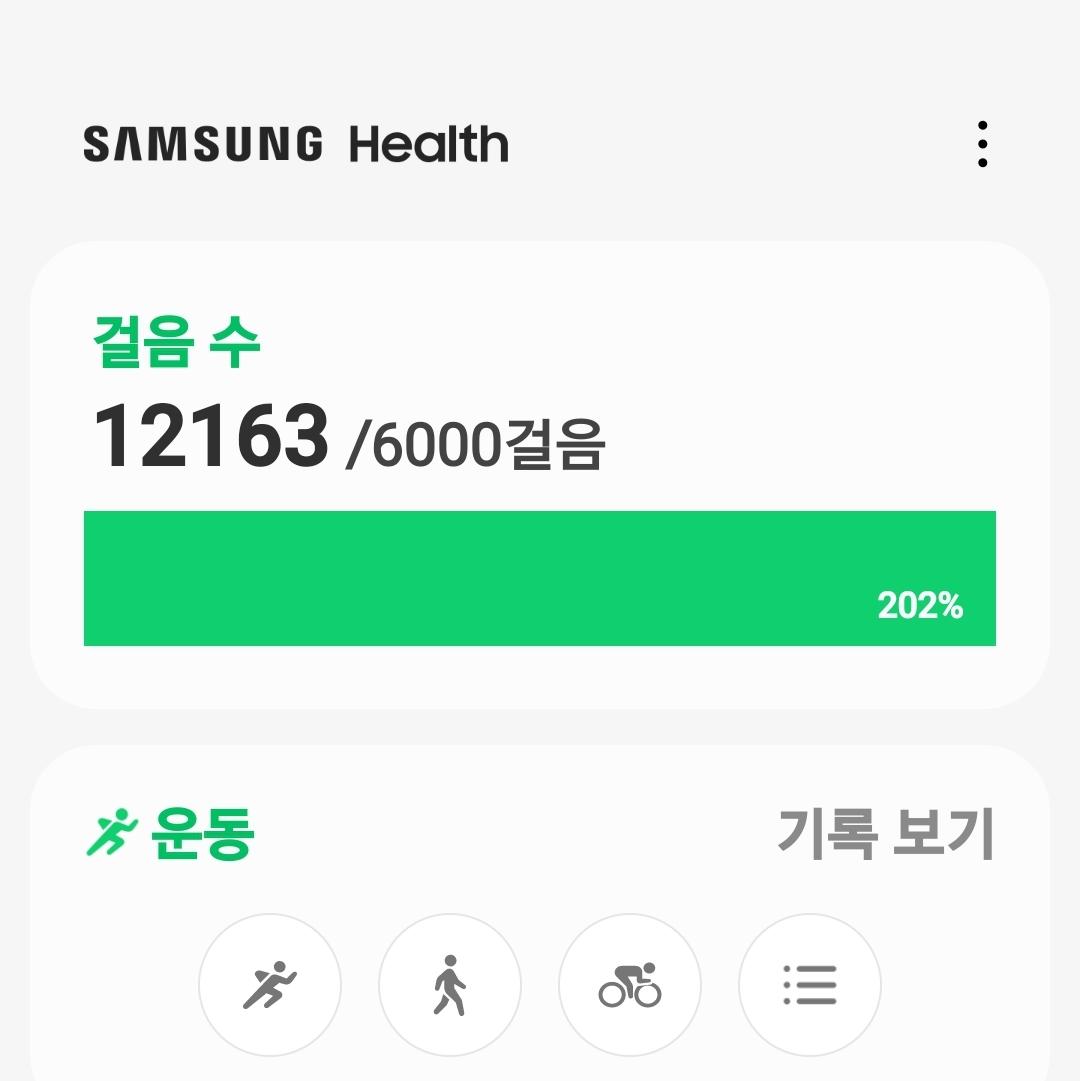Start a running workout
Image resolution: width=1080 pixels, height=1081 pixels.
pos(270,985)
